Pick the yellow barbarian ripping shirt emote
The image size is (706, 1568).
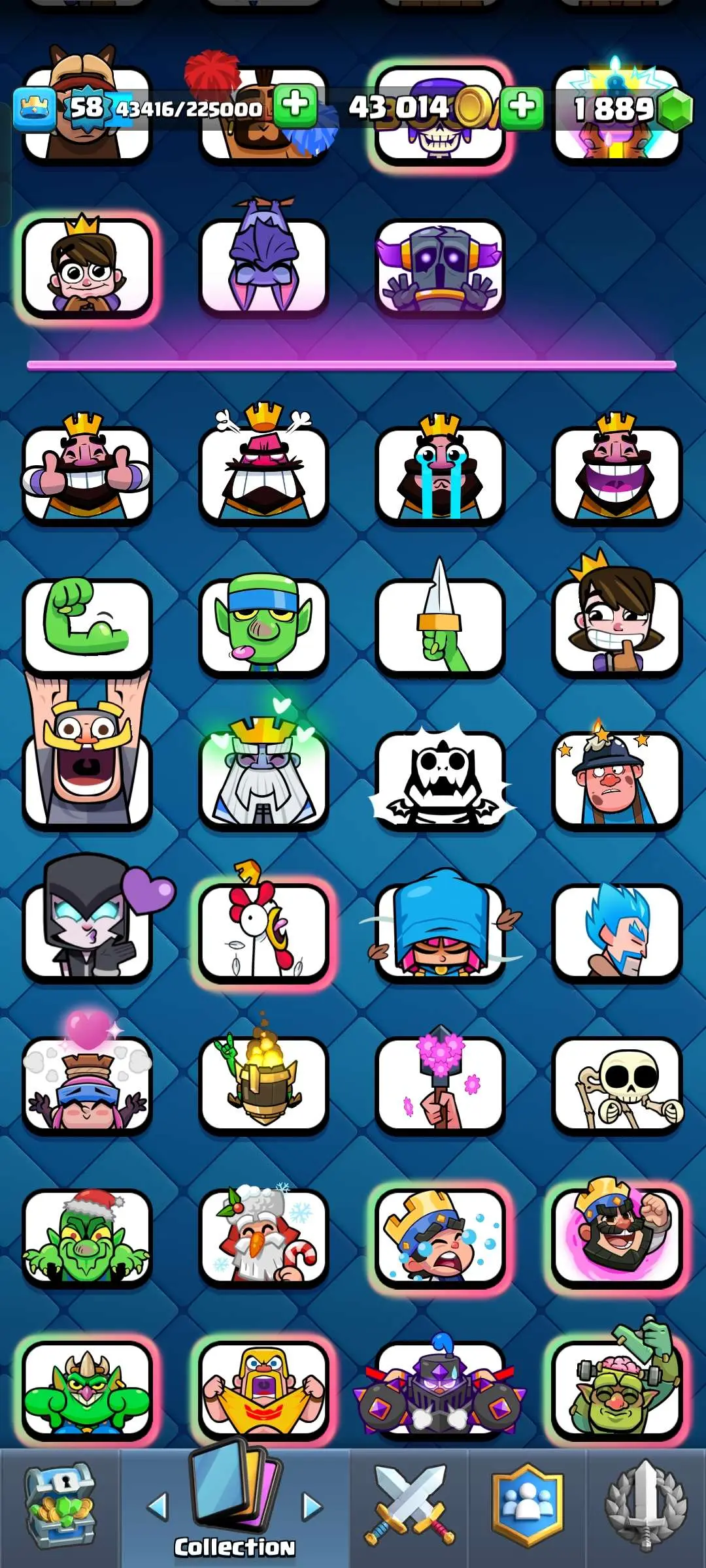click(263, 1390)
